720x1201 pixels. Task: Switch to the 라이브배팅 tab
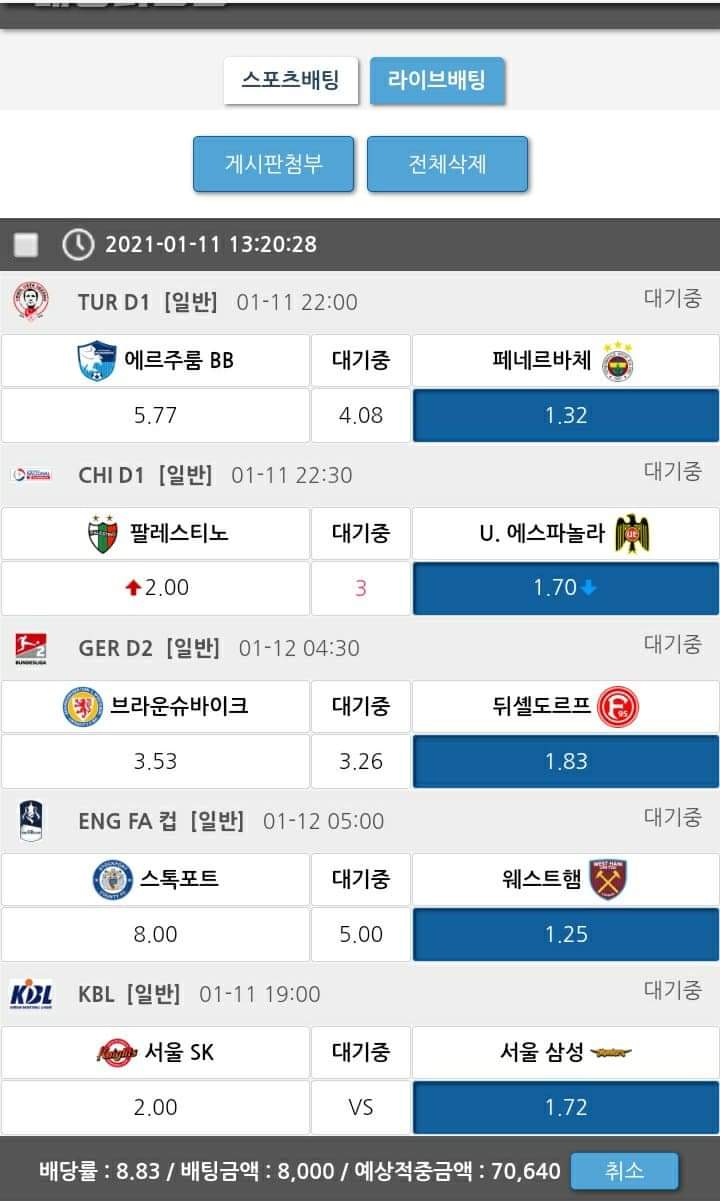pos(437,80)
